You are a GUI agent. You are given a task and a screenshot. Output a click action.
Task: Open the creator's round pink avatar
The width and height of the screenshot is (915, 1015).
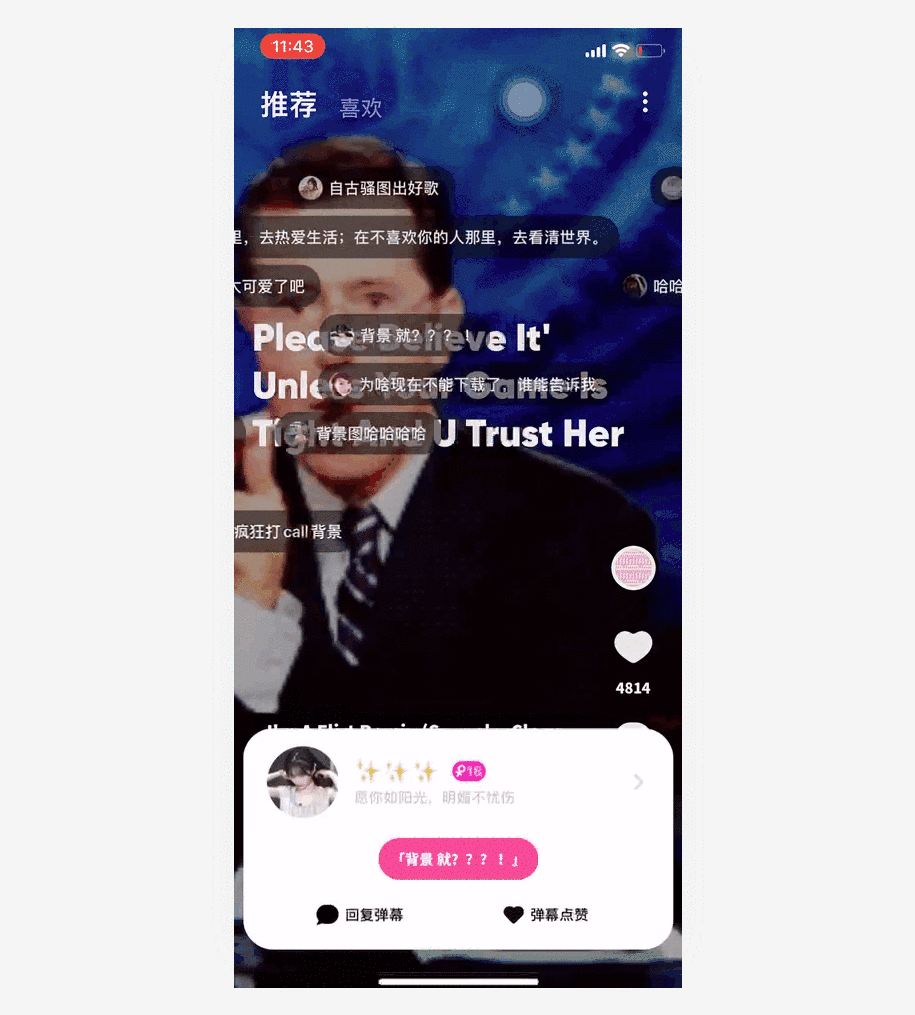click(x=632, y=568)
